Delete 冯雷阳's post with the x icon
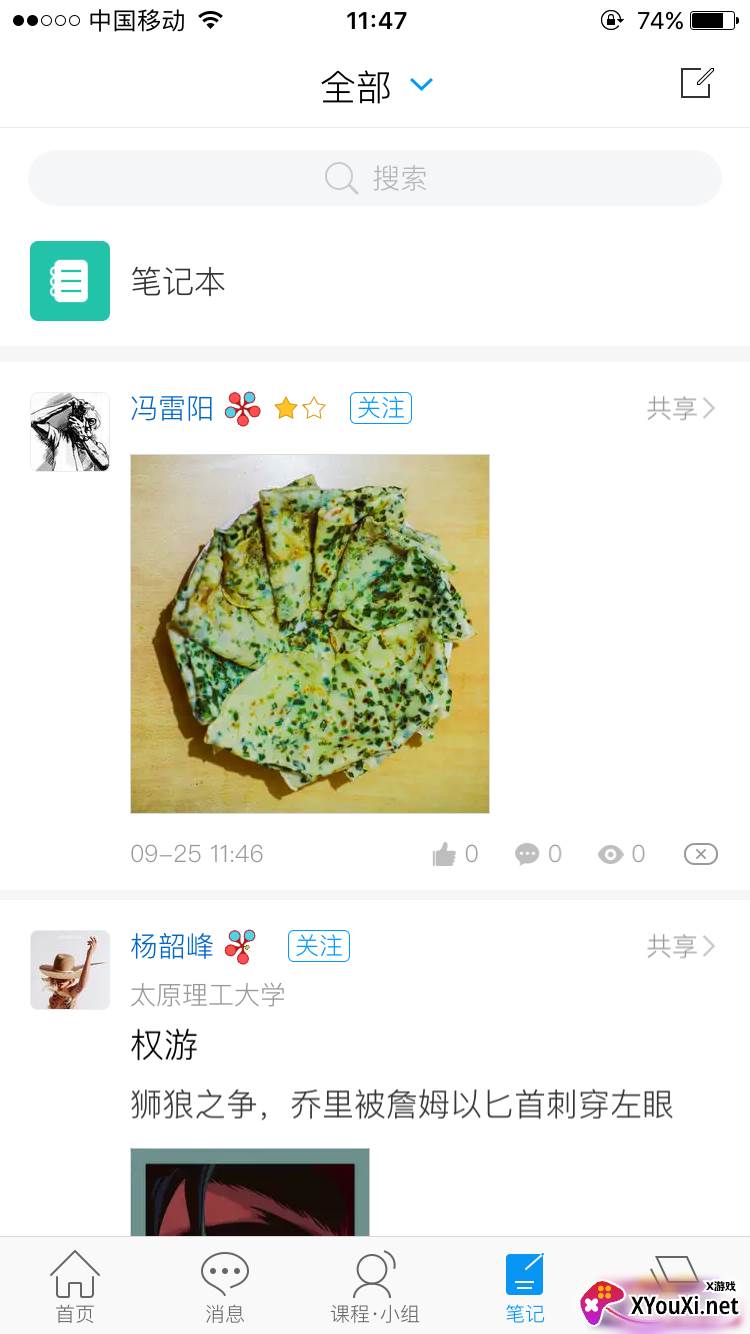The image size is (750, 1334). (700, 854)
